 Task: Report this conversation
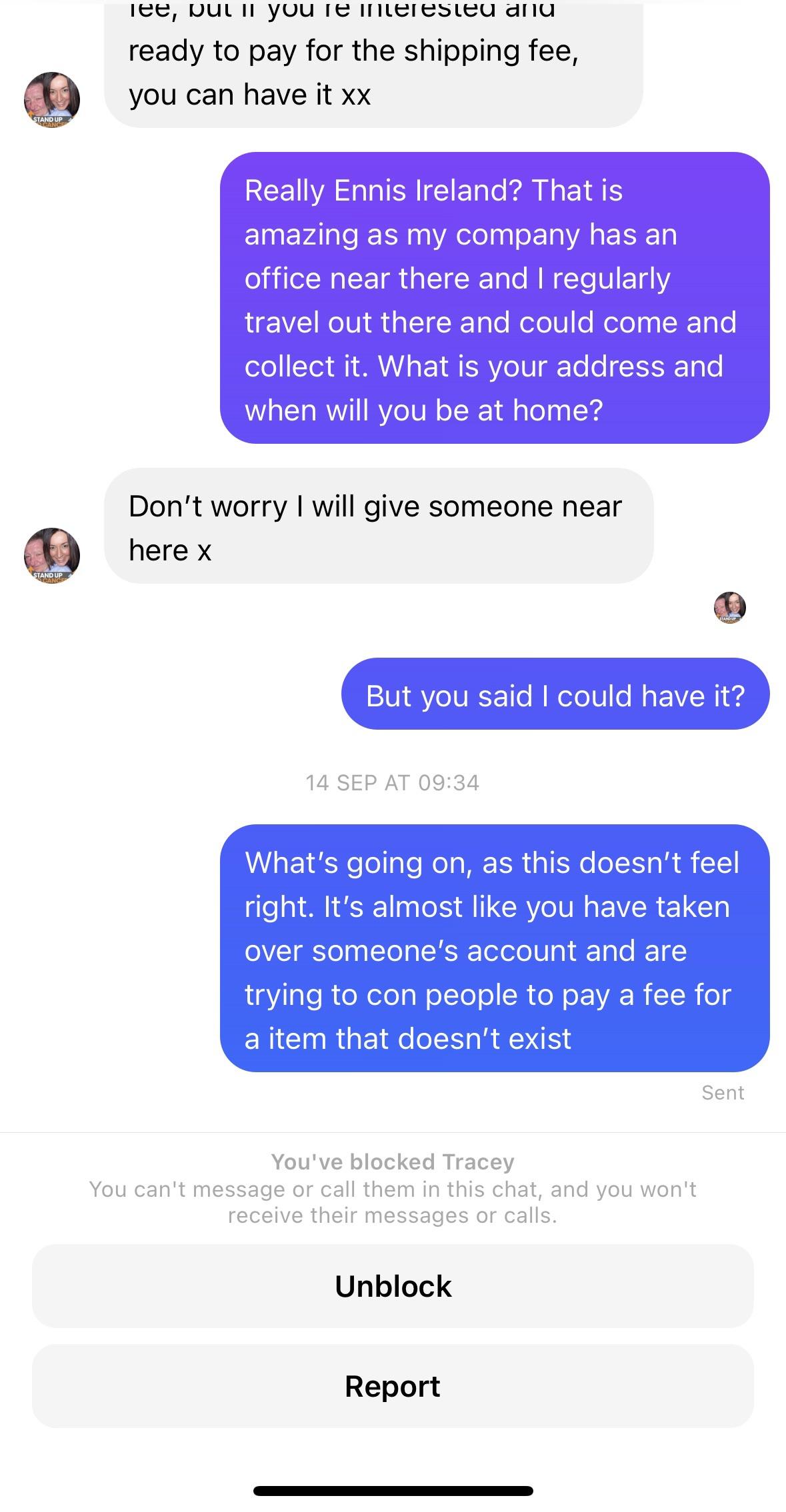pos(393,1386)
